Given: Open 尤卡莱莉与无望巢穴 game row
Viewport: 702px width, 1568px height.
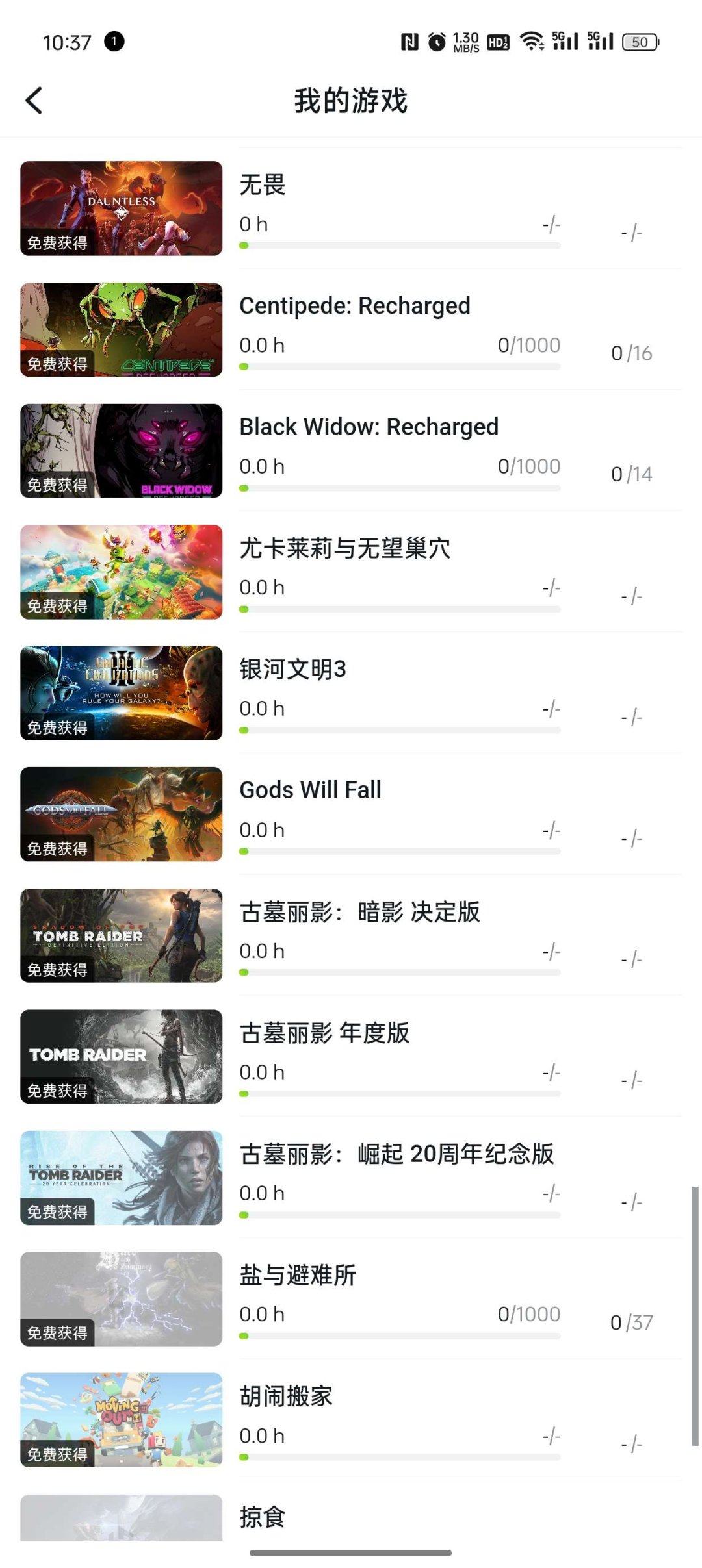Looking at the screenshot, I should (351, 572).
